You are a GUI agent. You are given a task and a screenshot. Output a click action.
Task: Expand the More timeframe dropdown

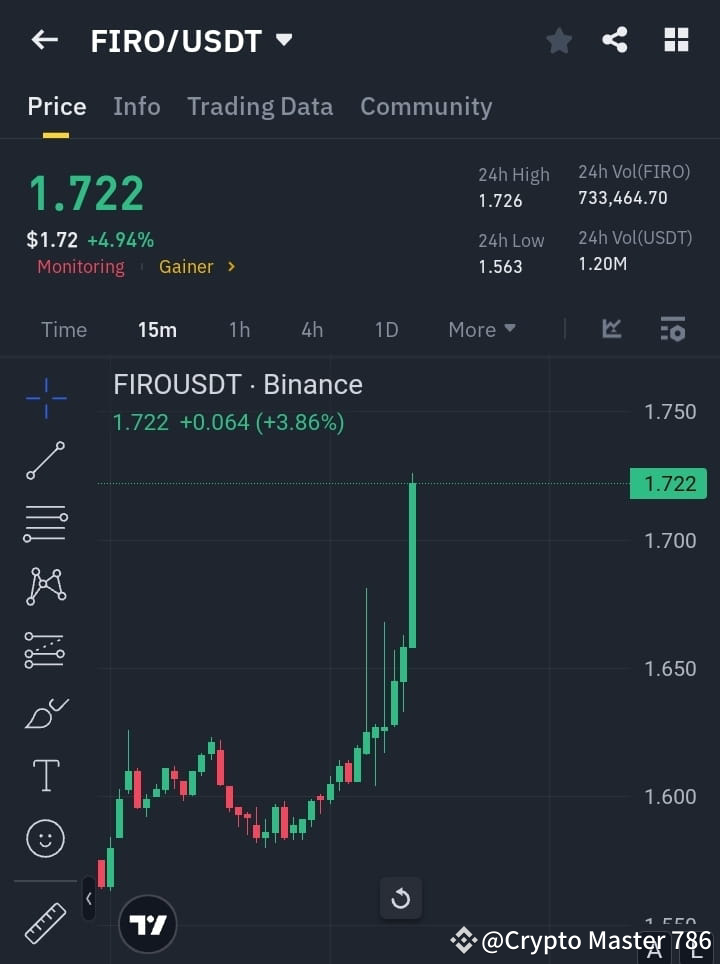point(481,329)
